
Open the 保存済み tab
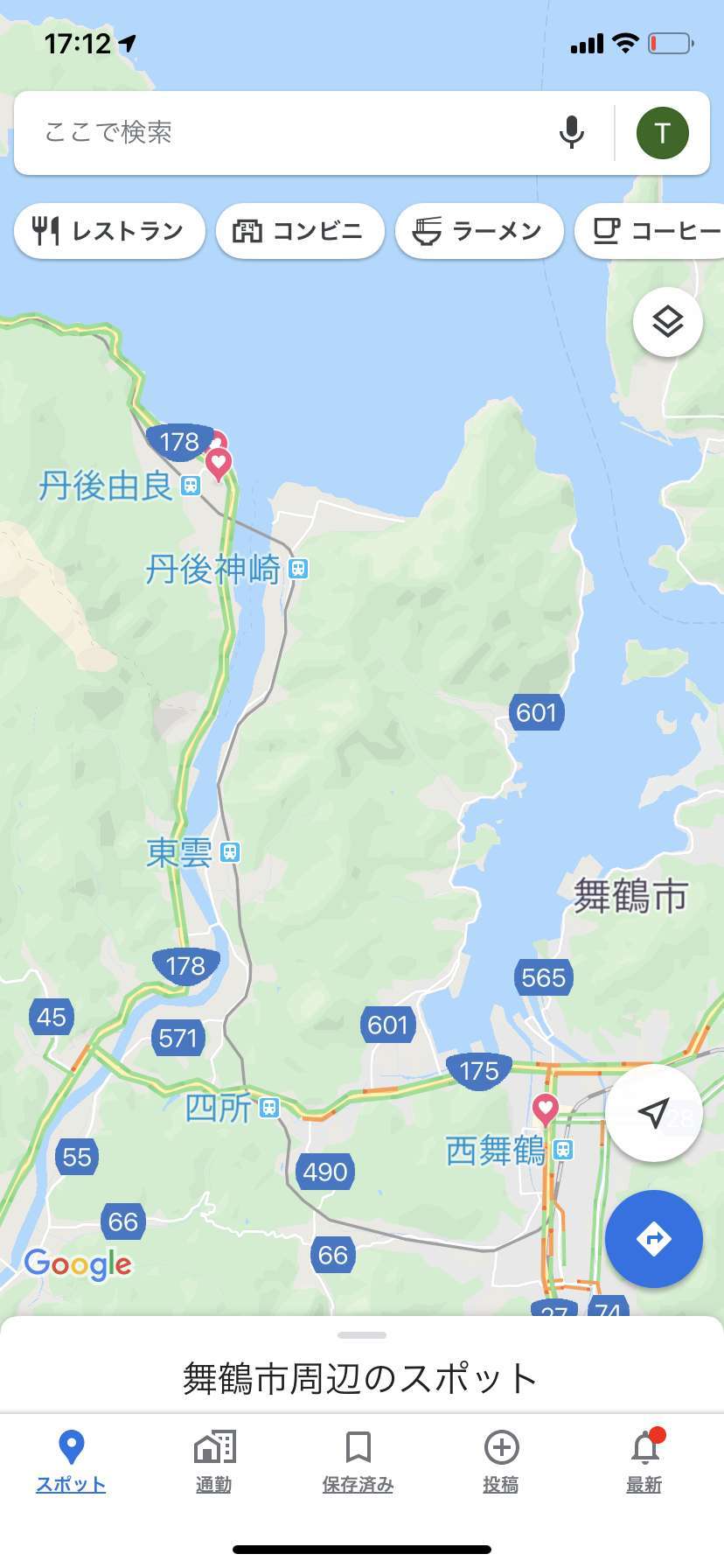tap(358, 1462)
